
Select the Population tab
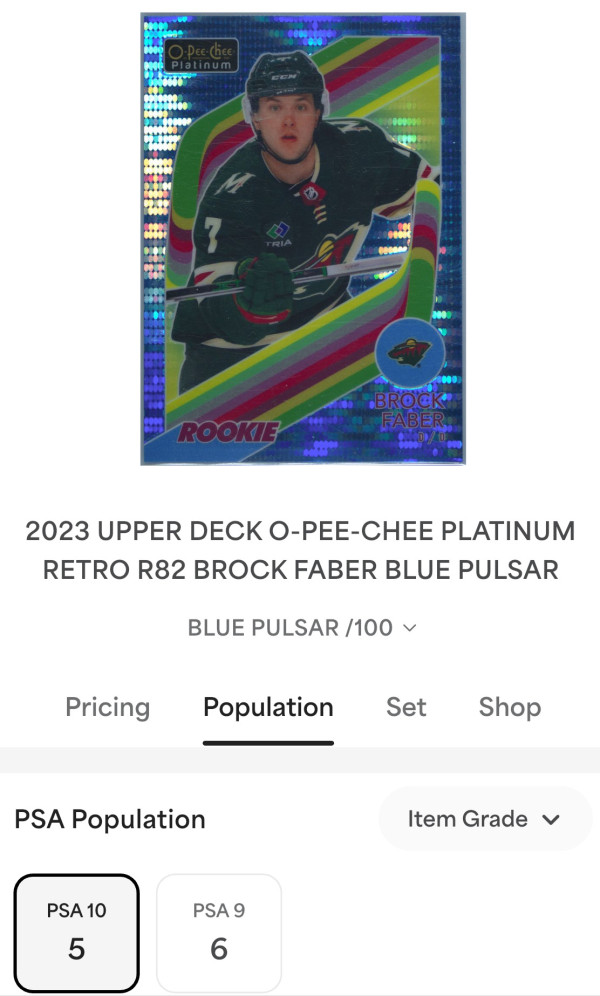[268, 707]
